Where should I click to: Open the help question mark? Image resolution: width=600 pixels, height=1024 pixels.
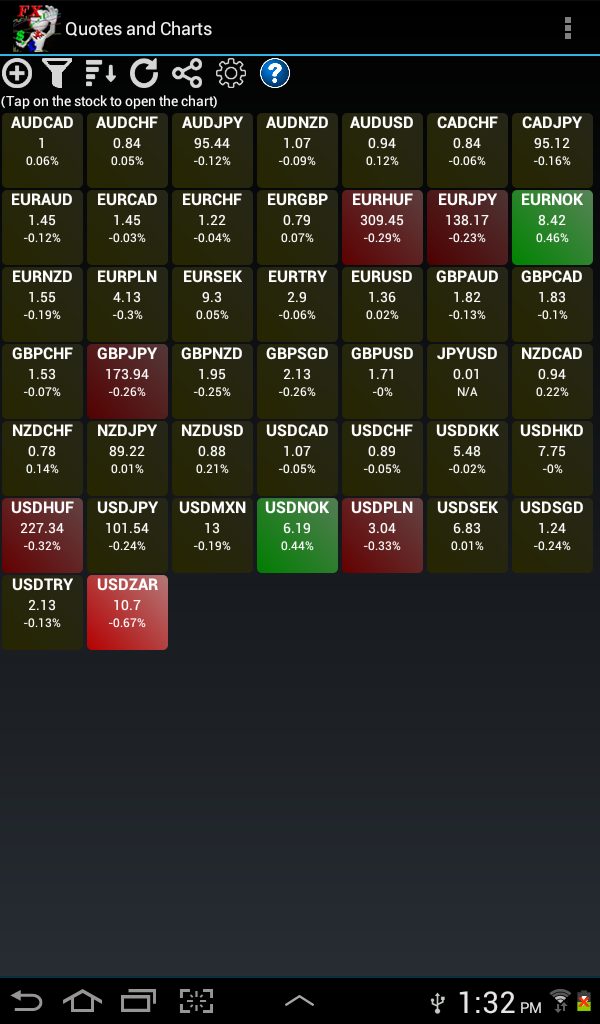[x=275, y=73]
